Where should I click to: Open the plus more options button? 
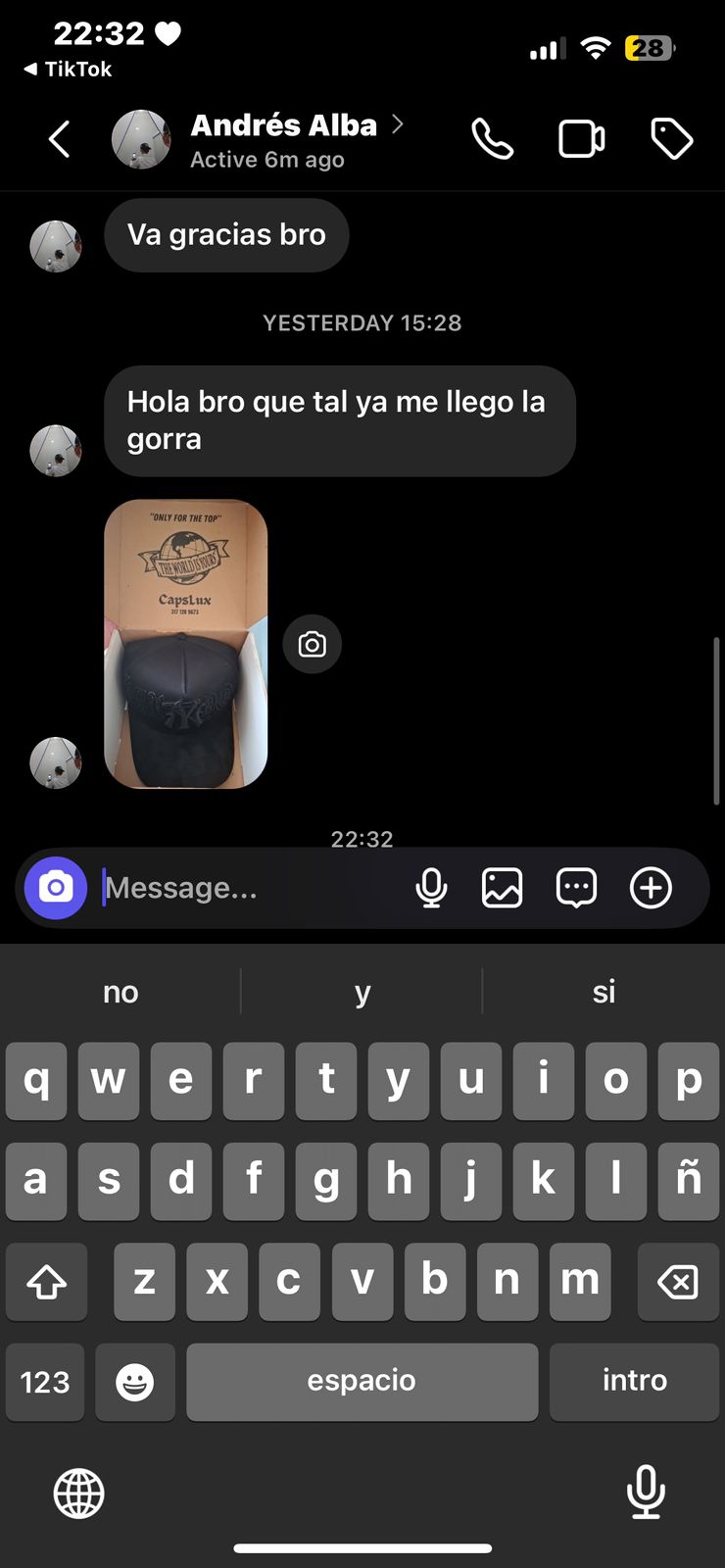tap(651, 888)
